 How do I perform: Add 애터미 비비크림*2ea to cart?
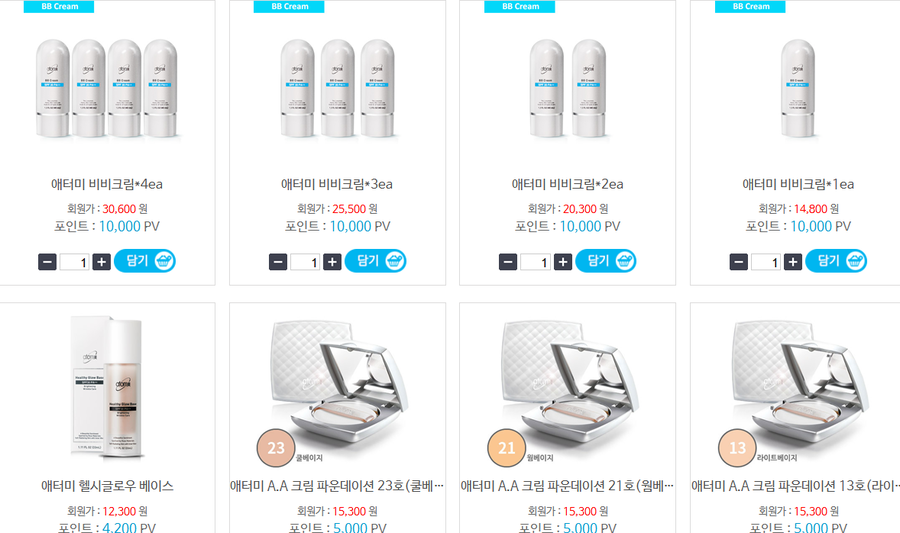tap(605, 261)
